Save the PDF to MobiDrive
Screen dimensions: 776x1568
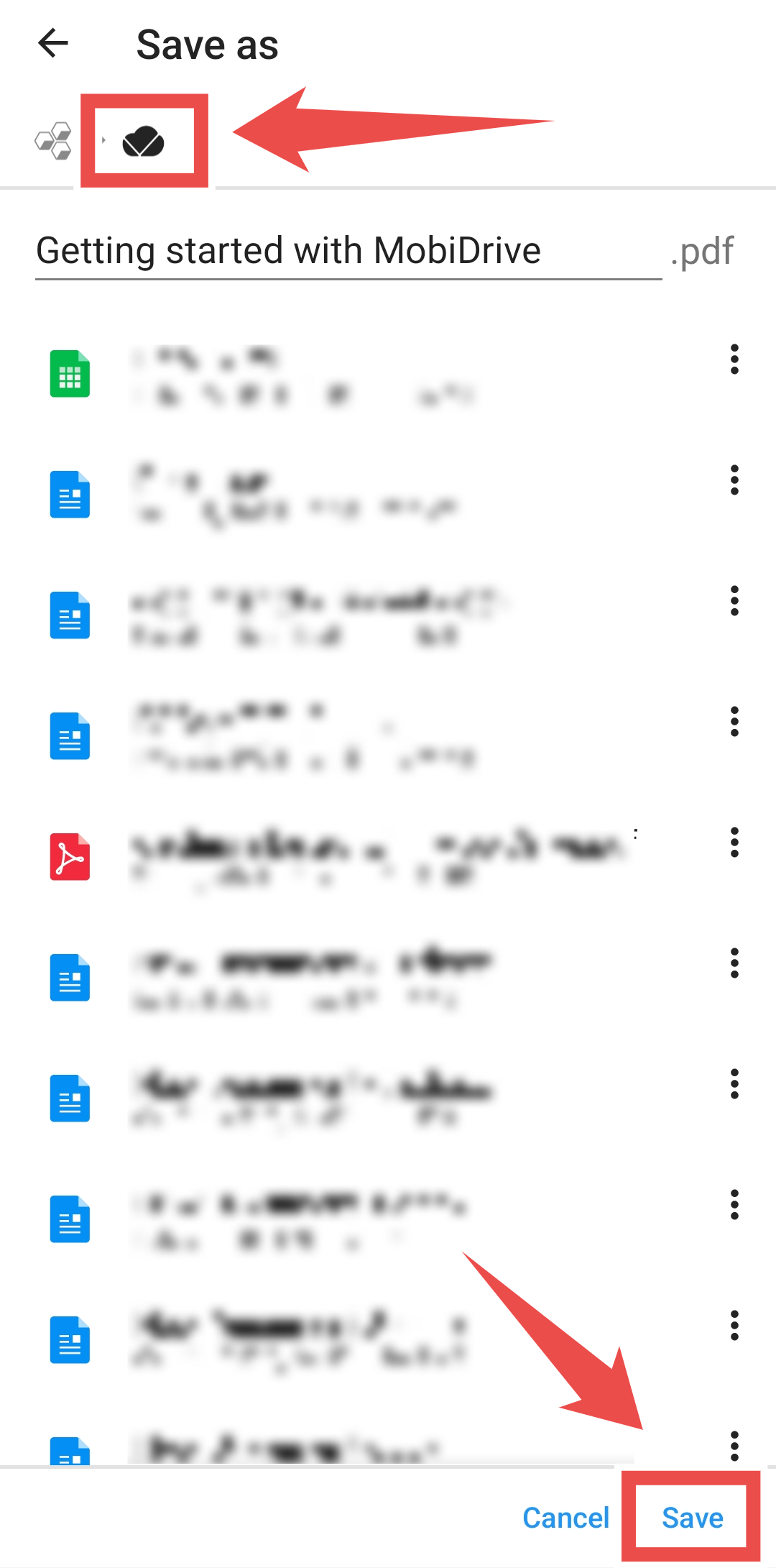[692, 1518]
